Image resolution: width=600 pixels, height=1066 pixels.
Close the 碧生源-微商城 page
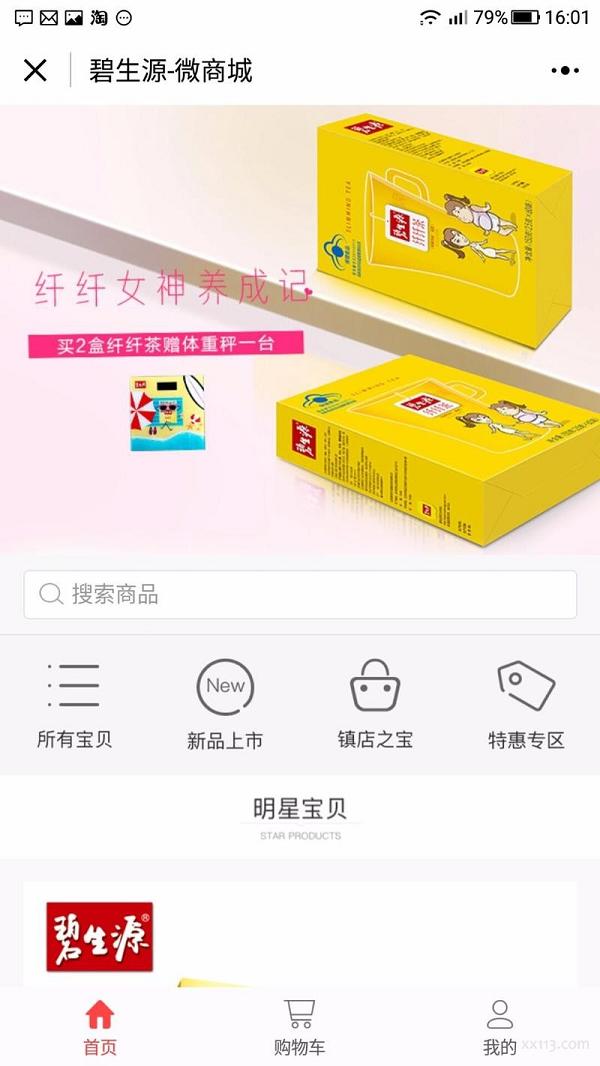coord(35,70)
